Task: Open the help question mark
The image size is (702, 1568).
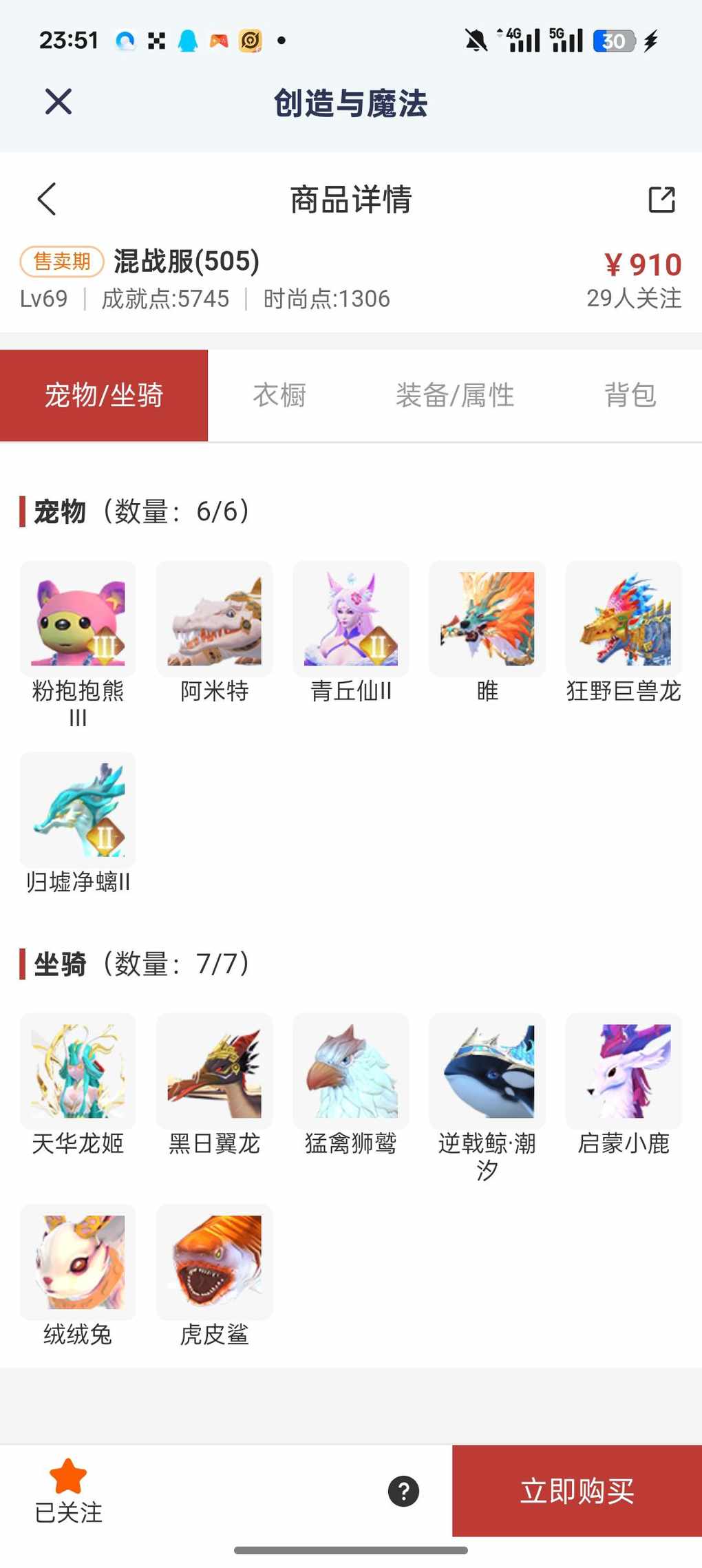Action: click(x=403, y=1491)
